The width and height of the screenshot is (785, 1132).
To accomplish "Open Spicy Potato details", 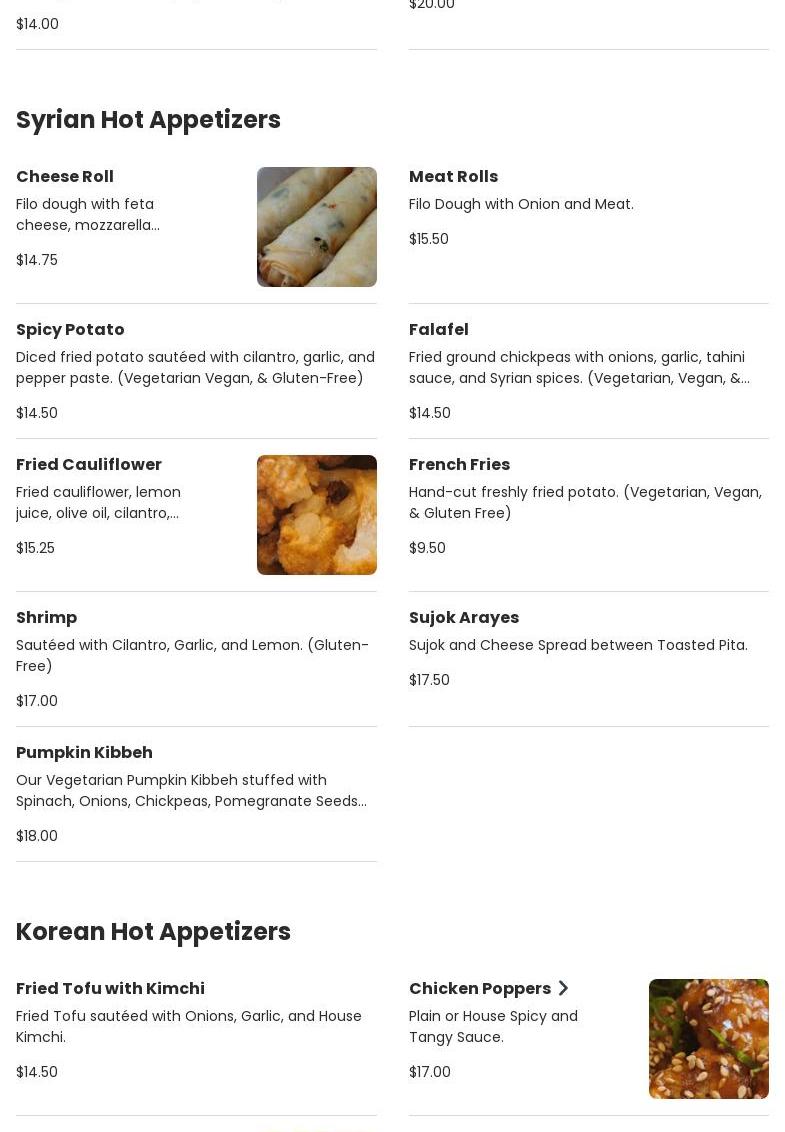I will coord(70,330).
